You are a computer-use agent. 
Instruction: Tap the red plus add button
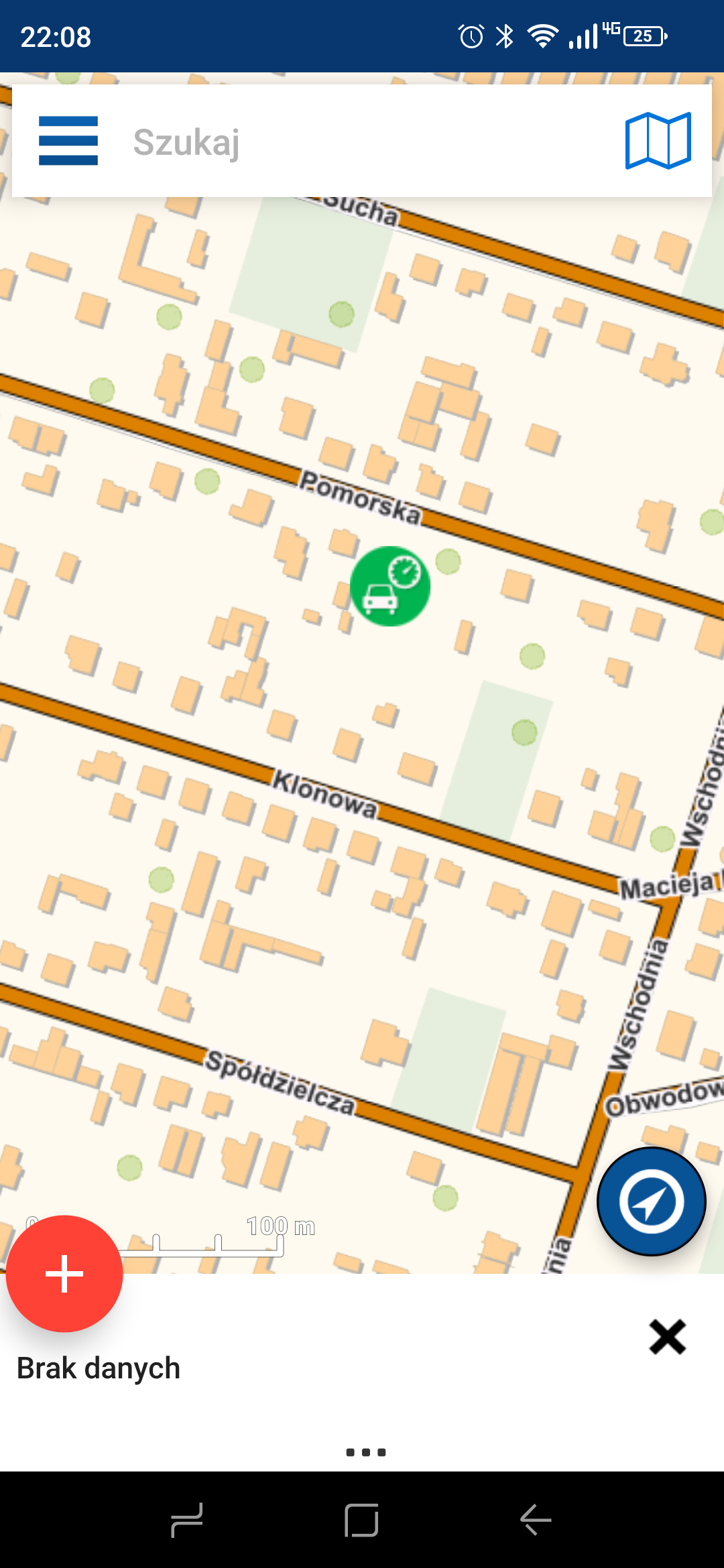tap(64, 1274)
